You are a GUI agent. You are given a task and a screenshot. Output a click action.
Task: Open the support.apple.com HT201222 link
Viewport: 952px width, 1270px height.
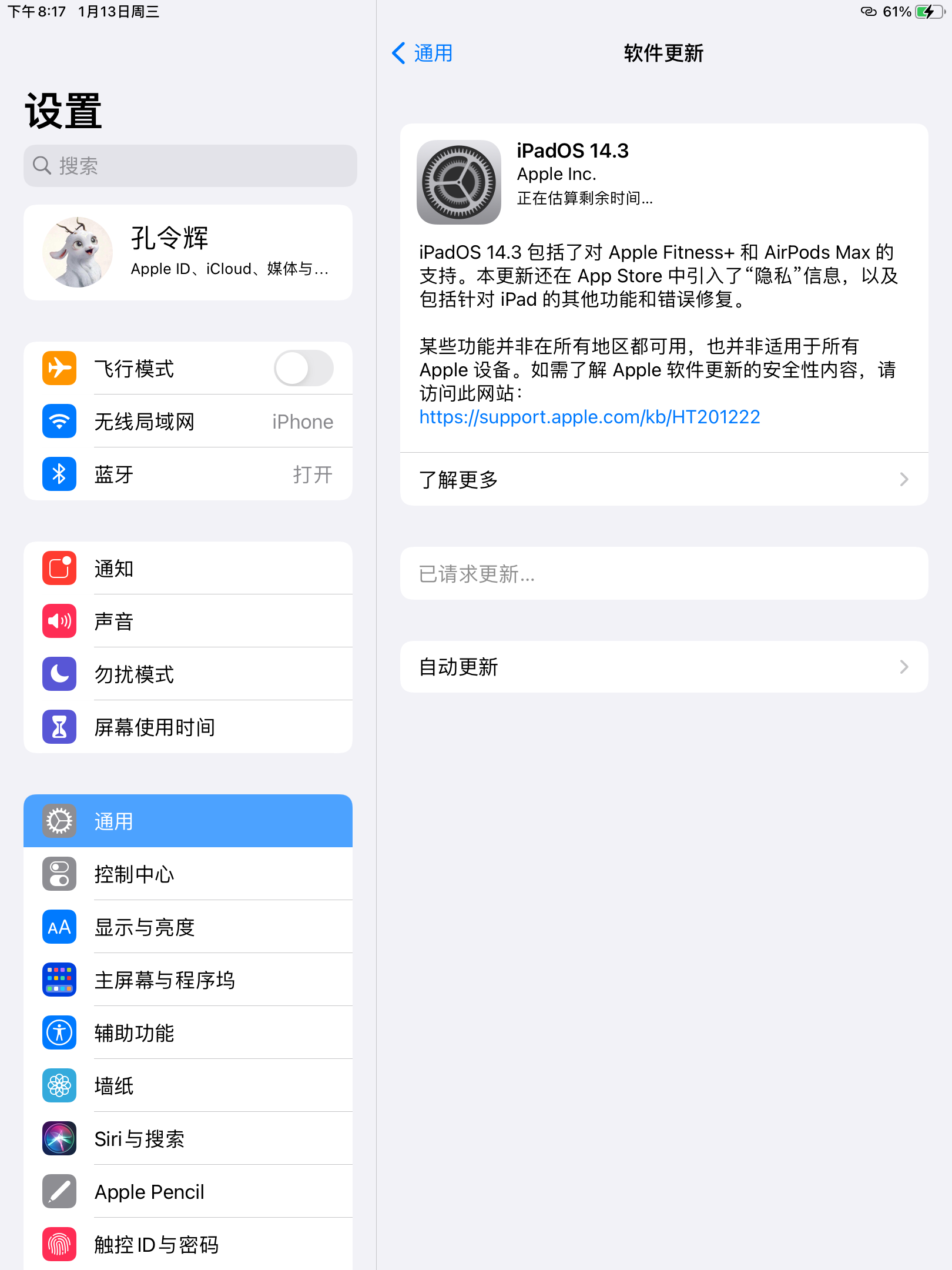click(589, 417)
